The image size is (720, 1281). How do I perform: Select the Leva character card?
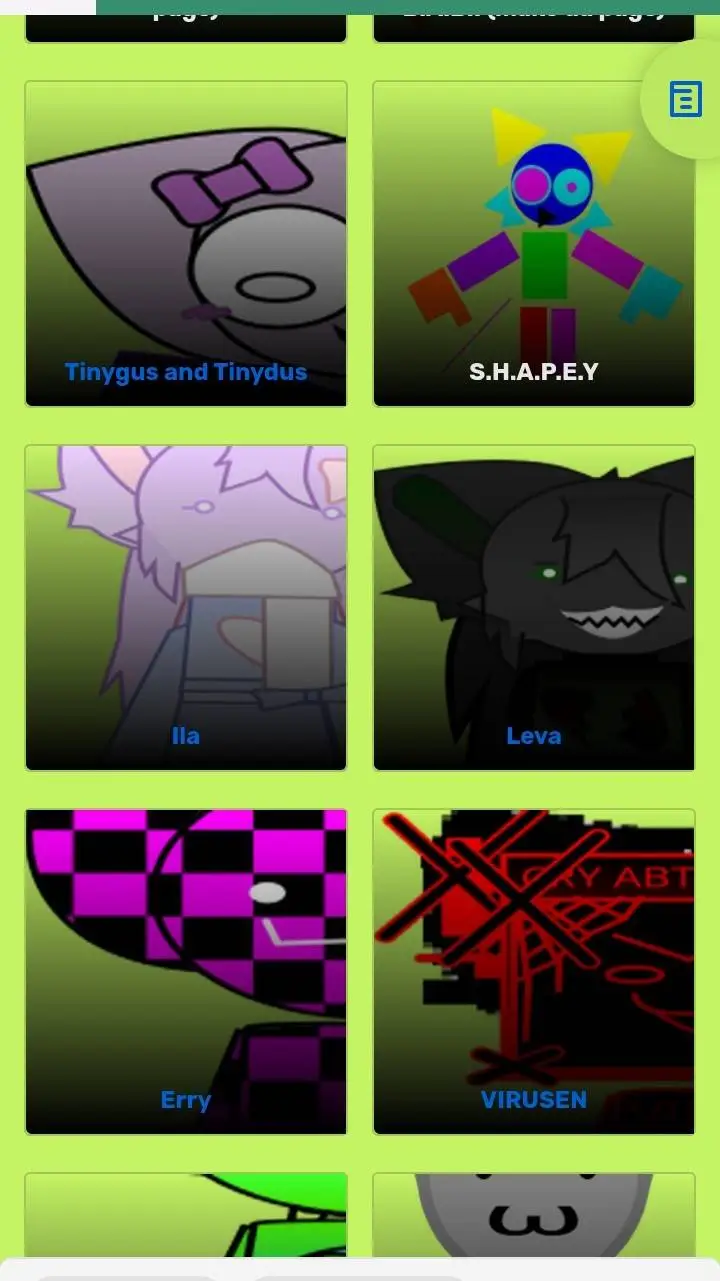[533, 736]
